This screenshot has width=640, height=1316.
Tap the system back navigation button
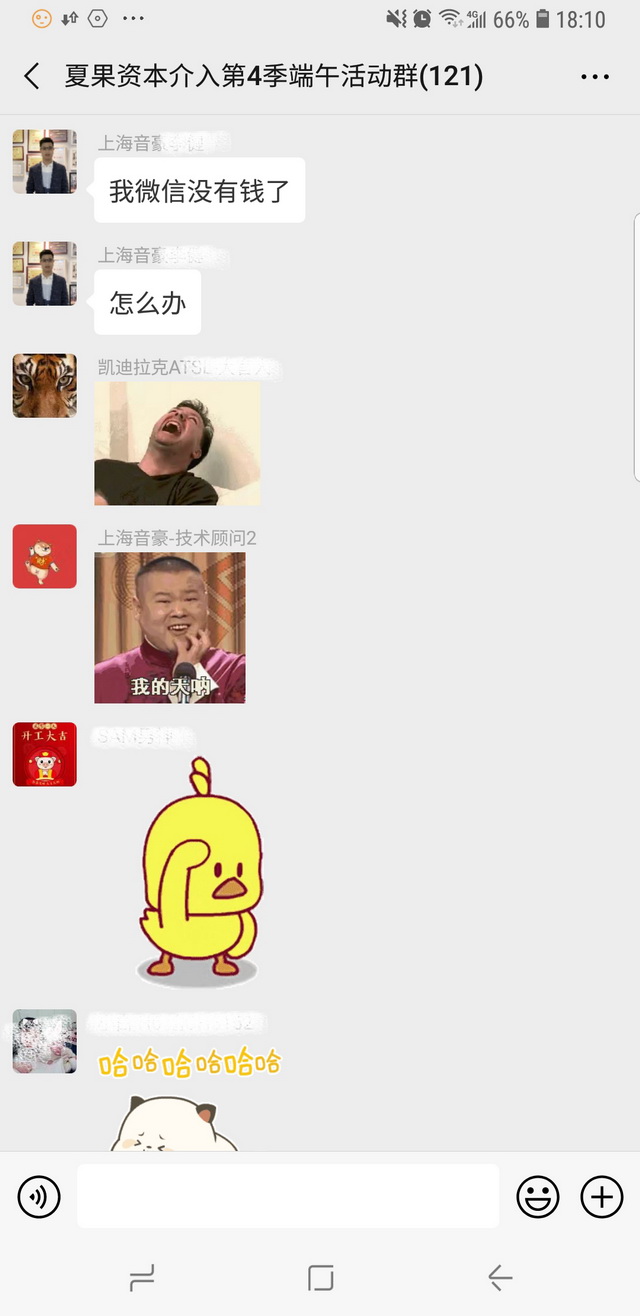click(x=499, y=1277)
